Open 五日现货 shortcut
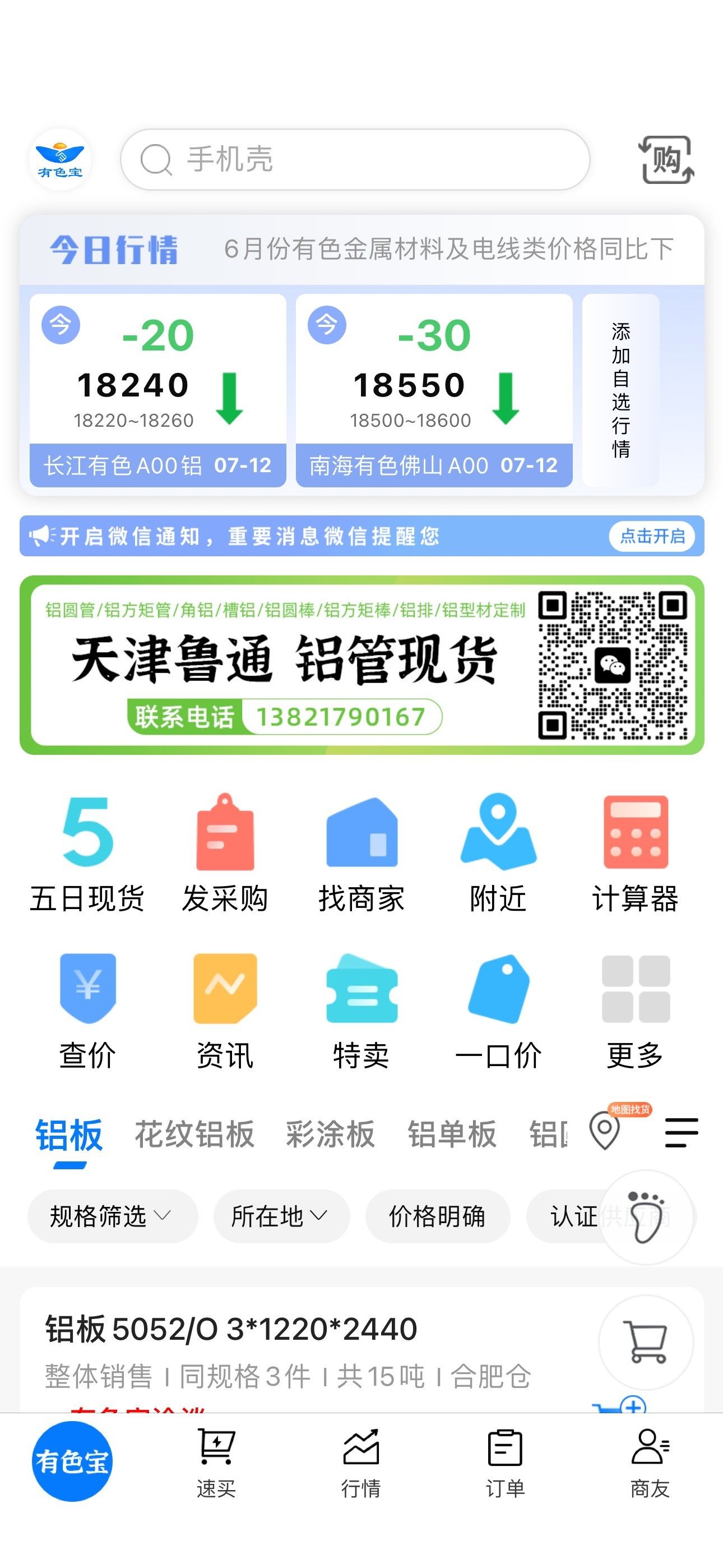Viewport: 723px width, 1568px height. [x=87, y=854]
